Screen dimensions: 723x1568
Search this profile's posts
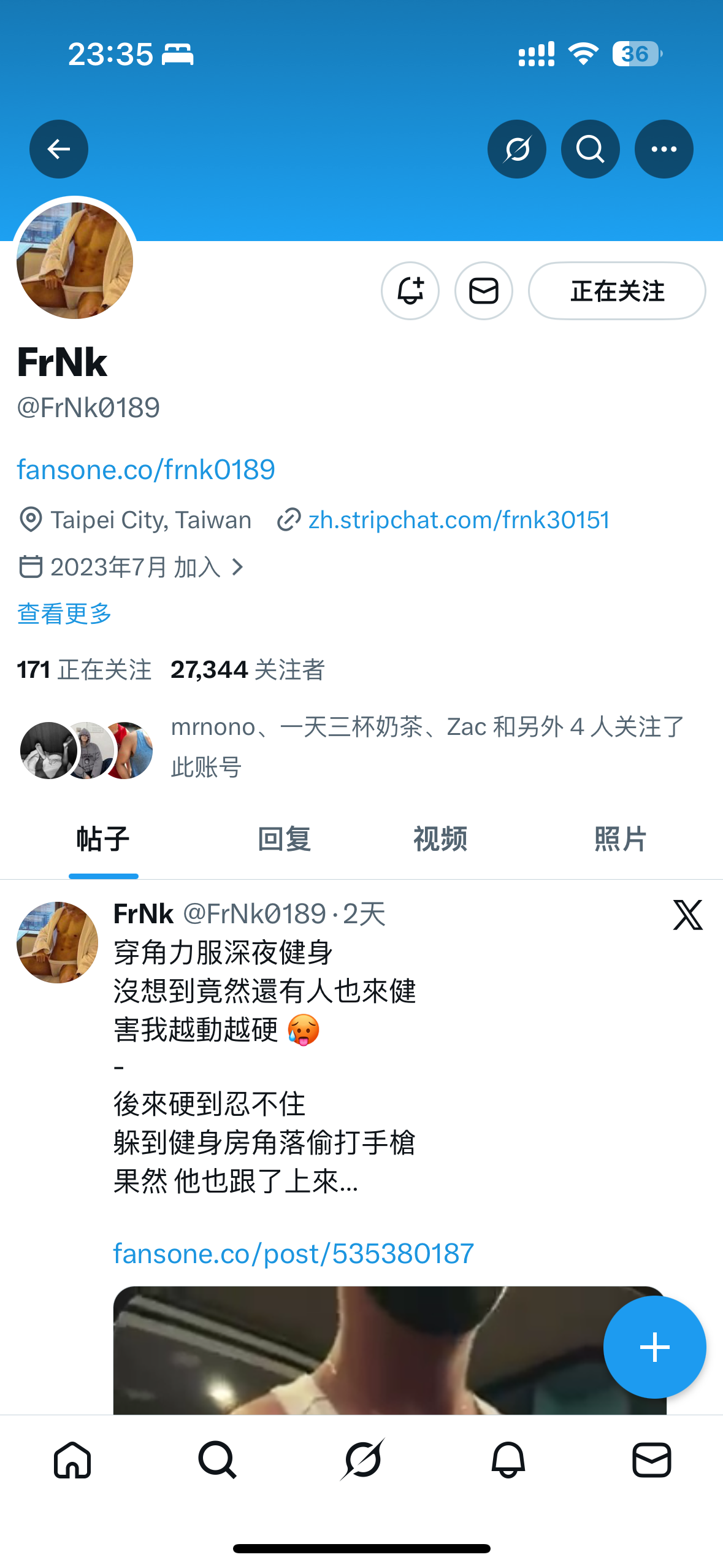pyautogui.click(x=590, y=149)
